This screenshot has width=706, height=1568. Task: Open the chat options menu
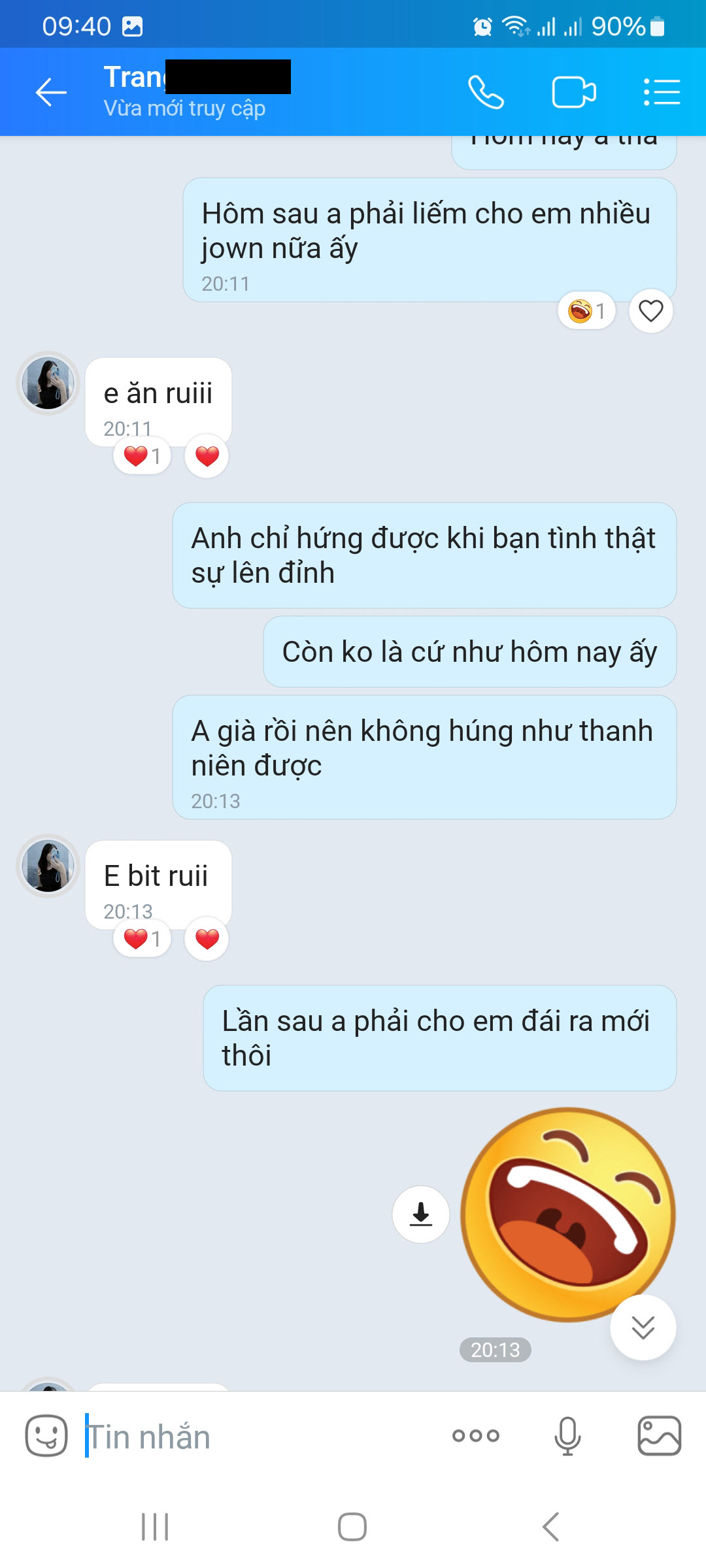(662, 92)
